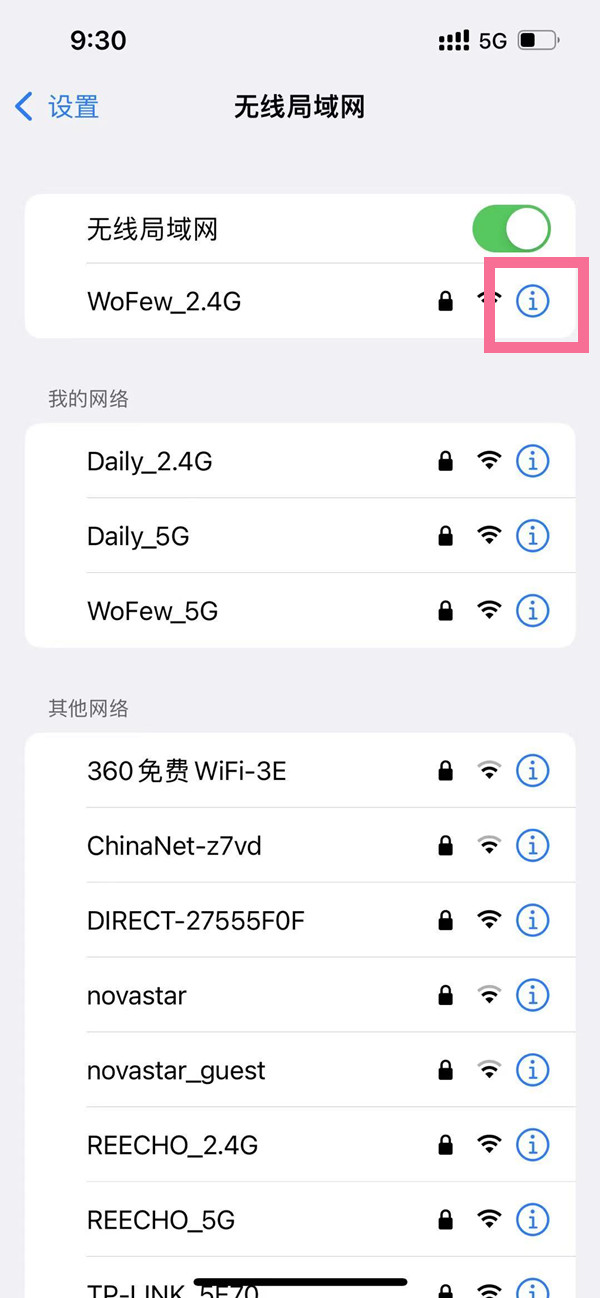Image resolution: width=600 pixels, height=1298 pixels.
Task: Open the WoFew_5G info icon
Action: 532,610
